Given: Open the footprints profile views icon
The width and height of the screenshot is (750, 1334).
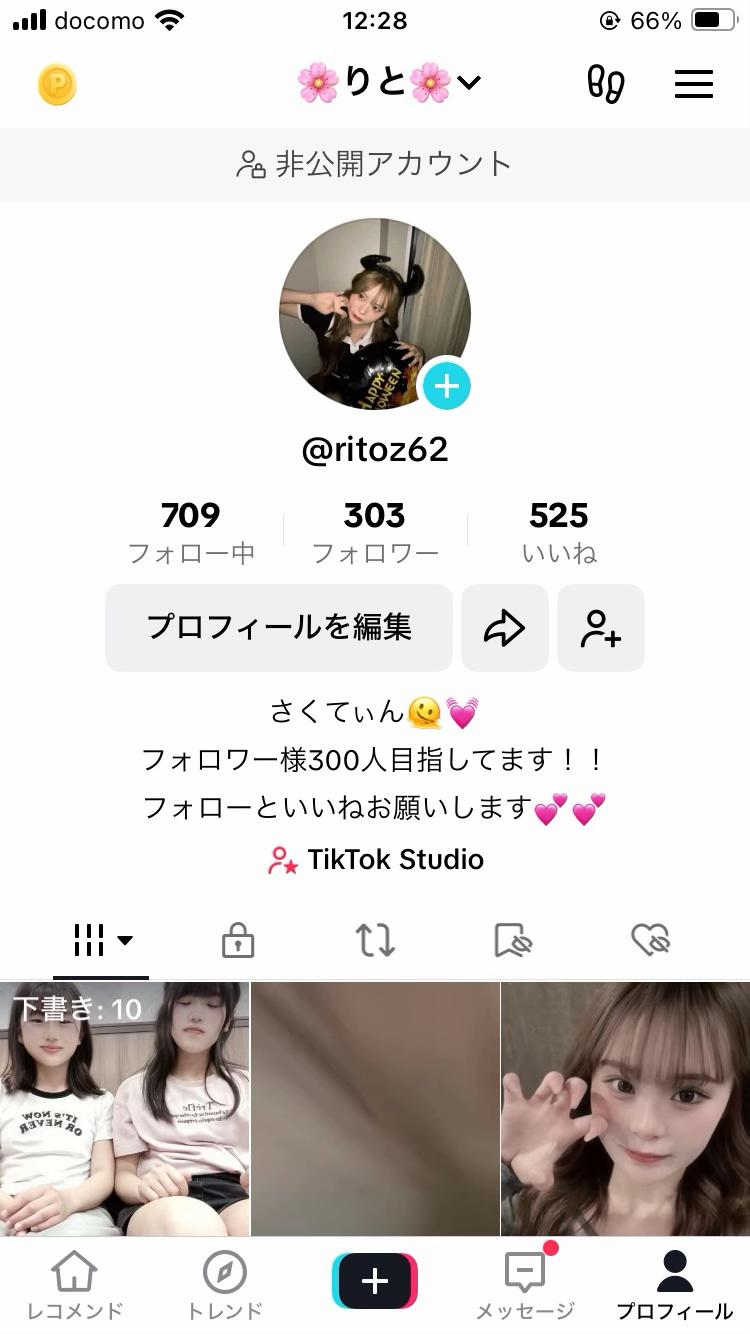Looking at the screenshot, I should click(606, 84).
